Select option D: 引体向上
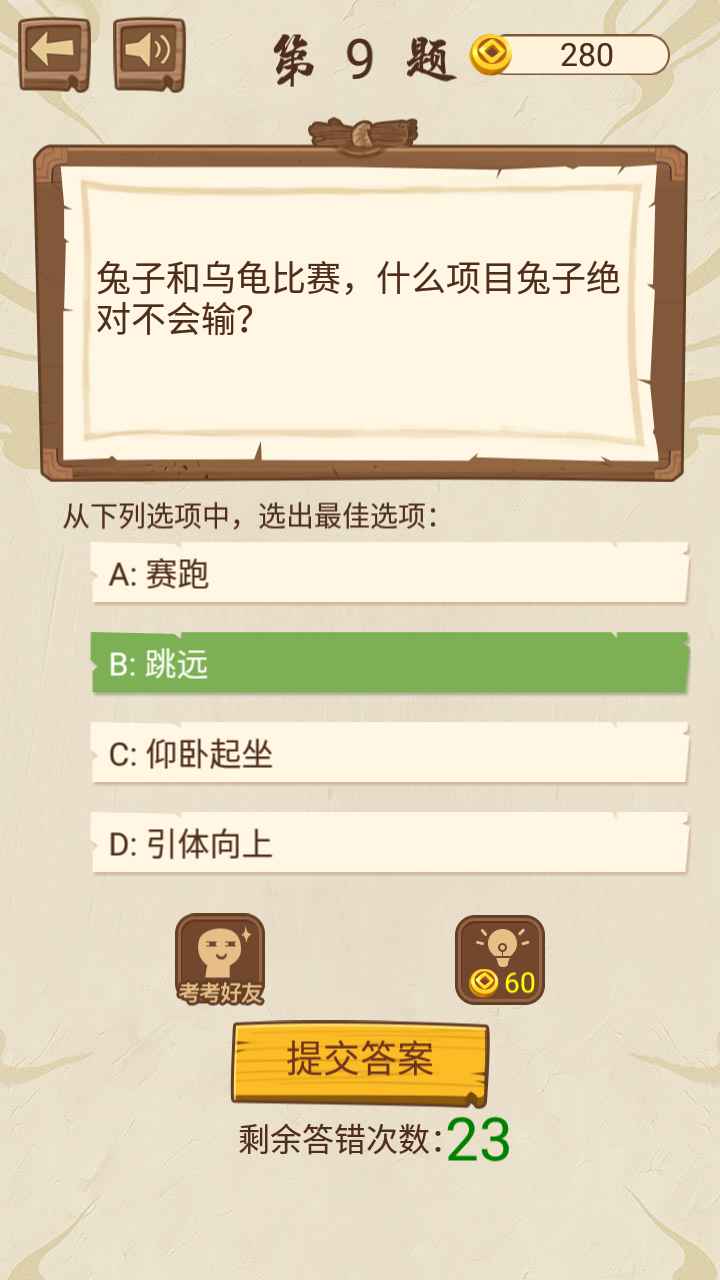Screen dimensions: 720x1280 pos(390,844)
